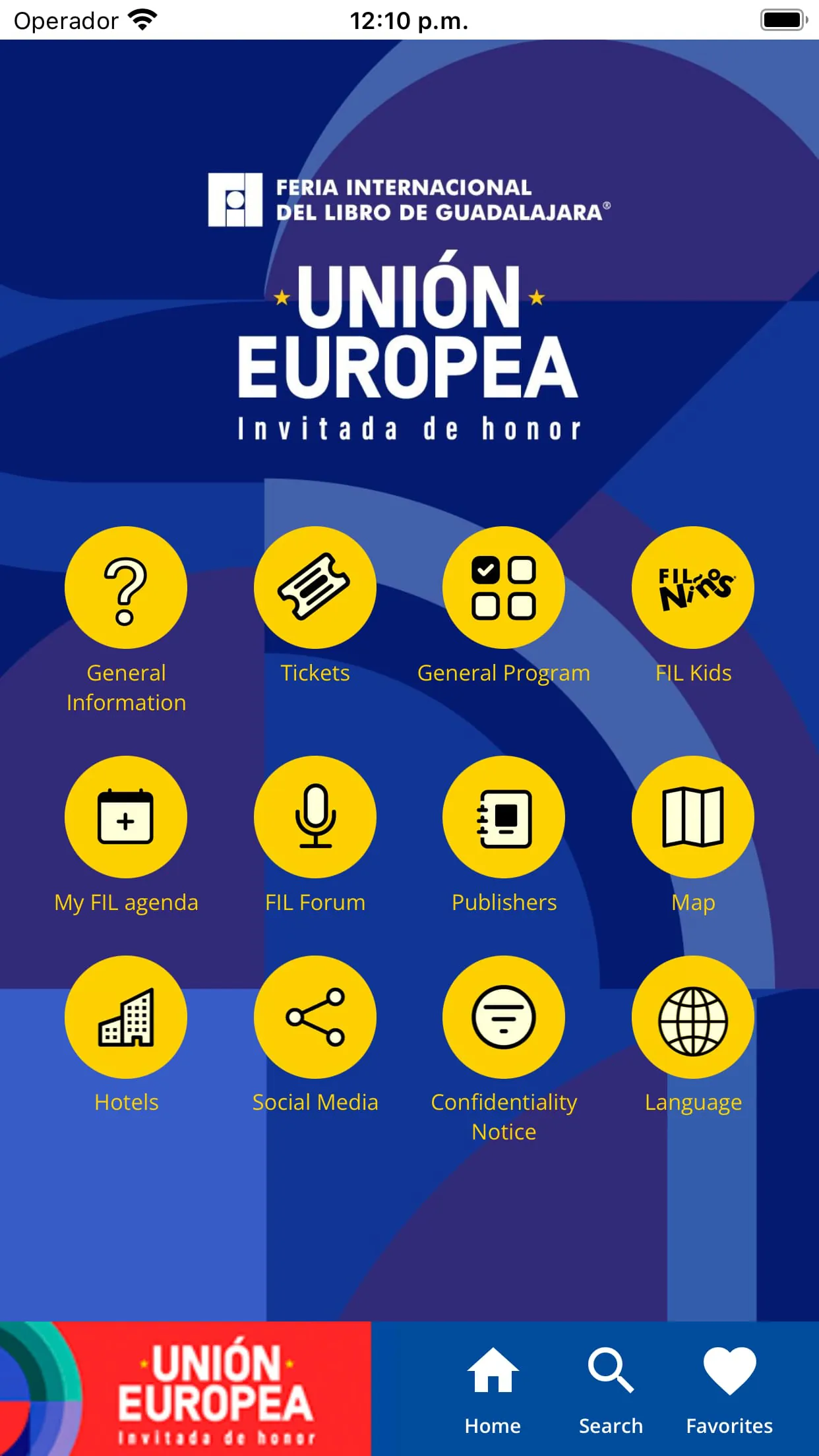Go to FIL Forum
The width and height of the screenshot is (819, 1456).
(315, 817)
